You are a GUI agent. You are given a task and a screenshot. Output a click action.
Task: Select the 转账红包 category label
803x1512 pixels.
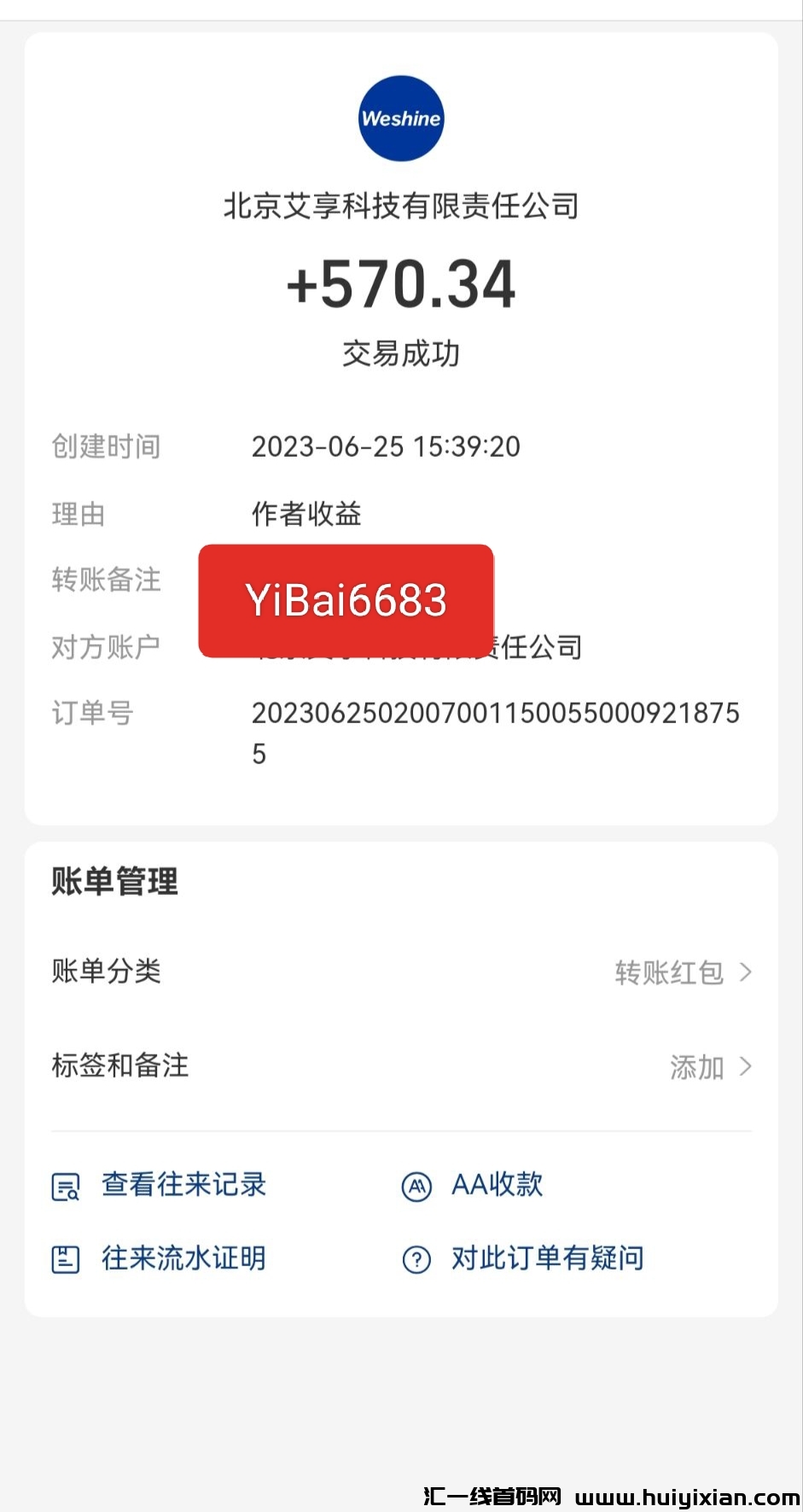668,972
